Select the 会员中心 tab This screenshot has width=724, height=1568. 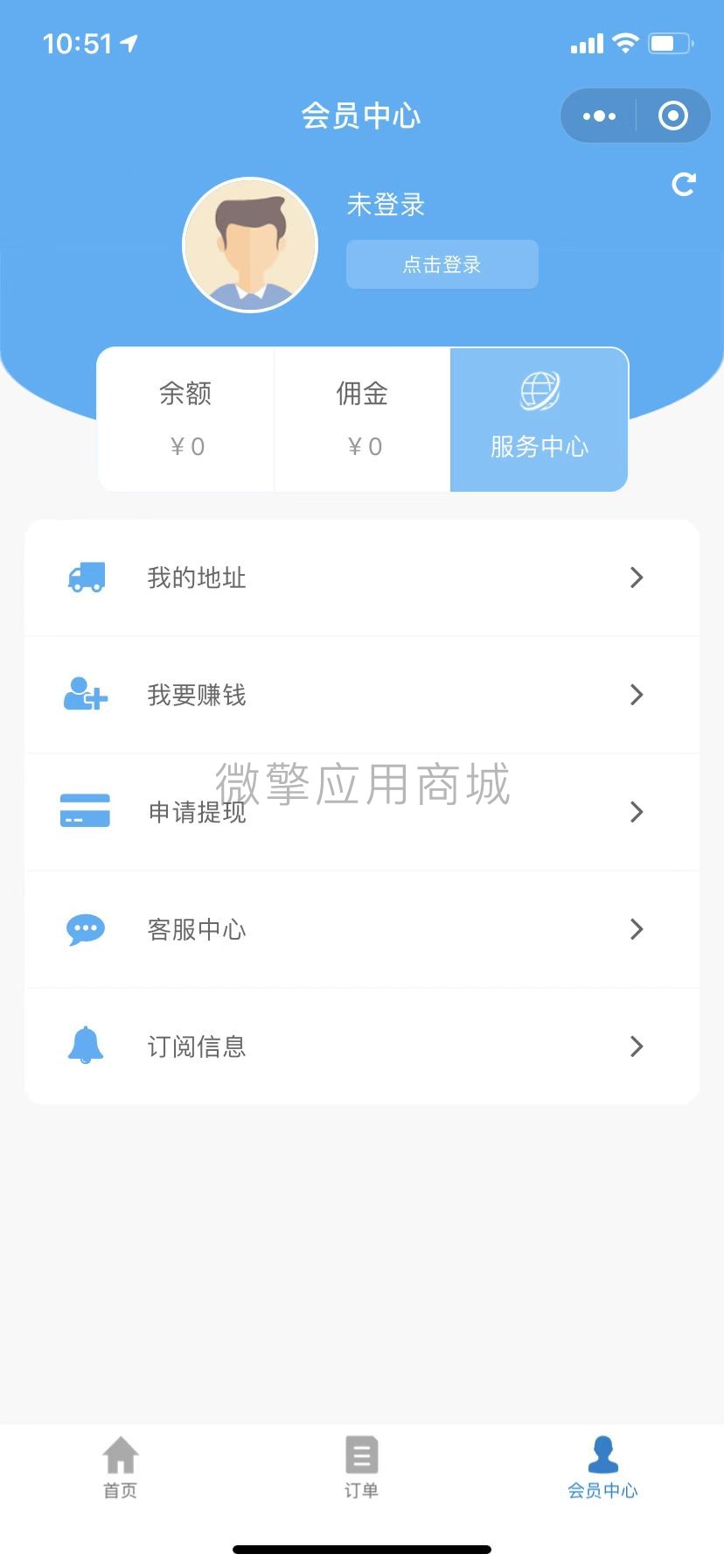click(x=602, y=1466)
